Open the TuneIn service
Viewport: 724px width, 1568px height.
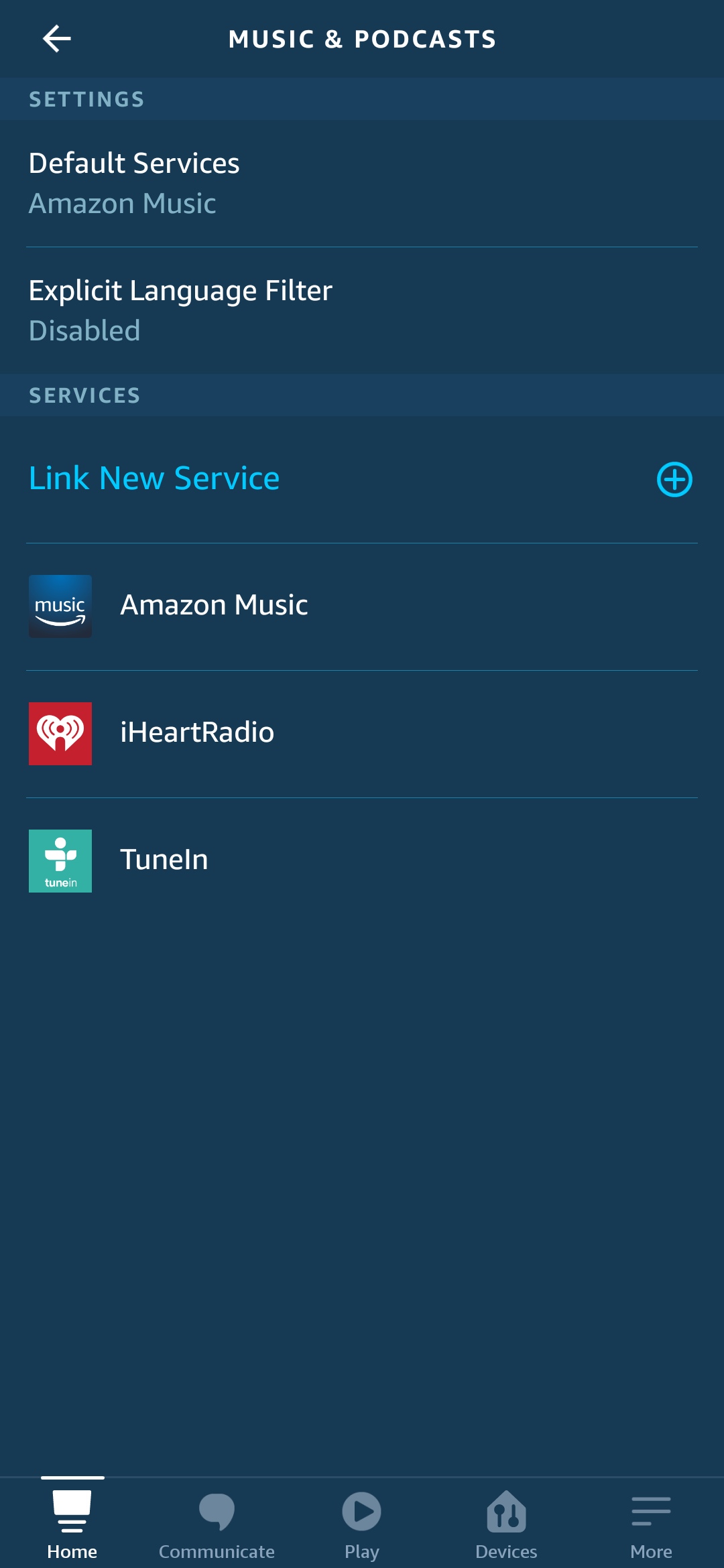362,860
